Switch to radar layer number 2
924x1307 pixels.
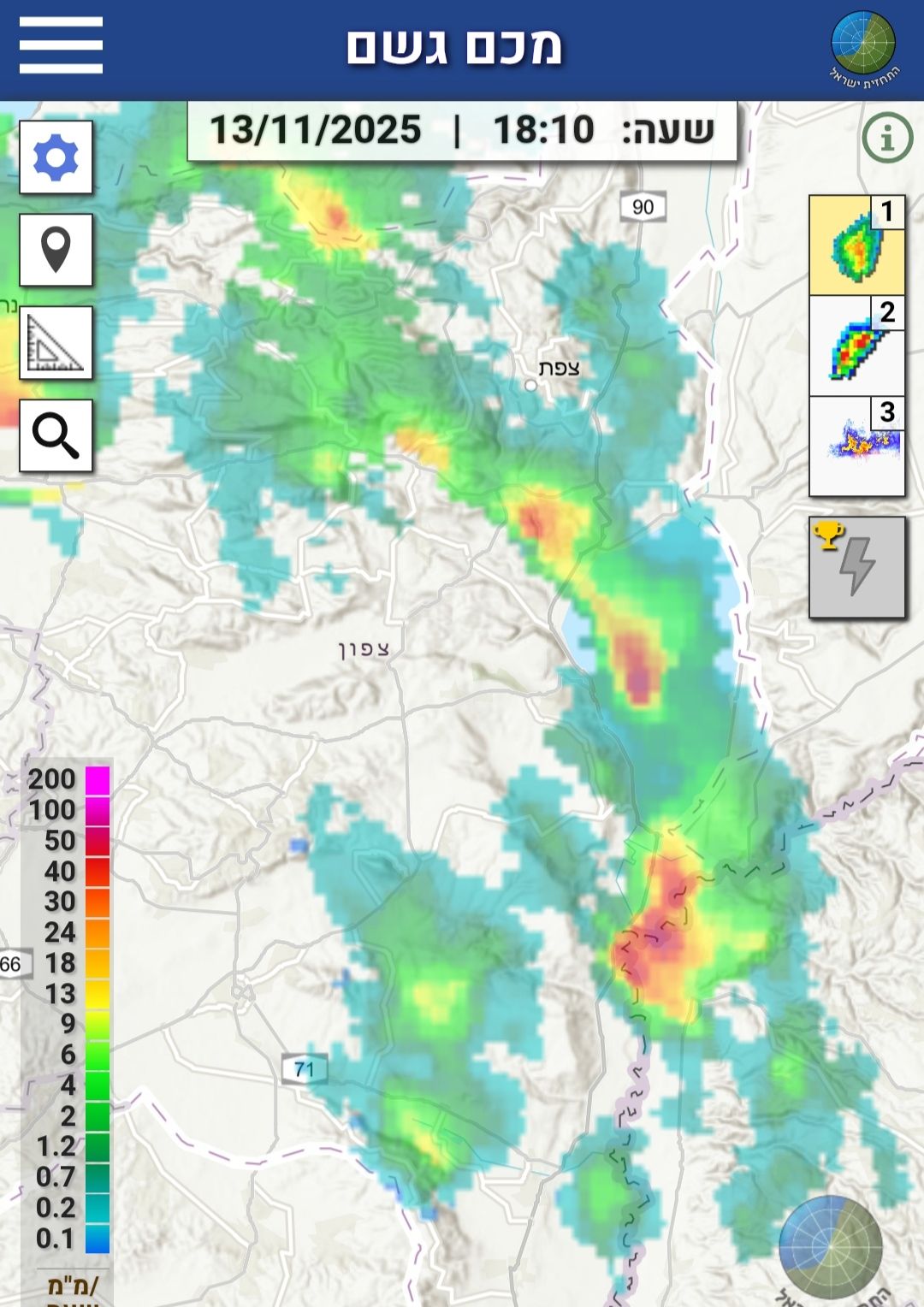[856, 346]
